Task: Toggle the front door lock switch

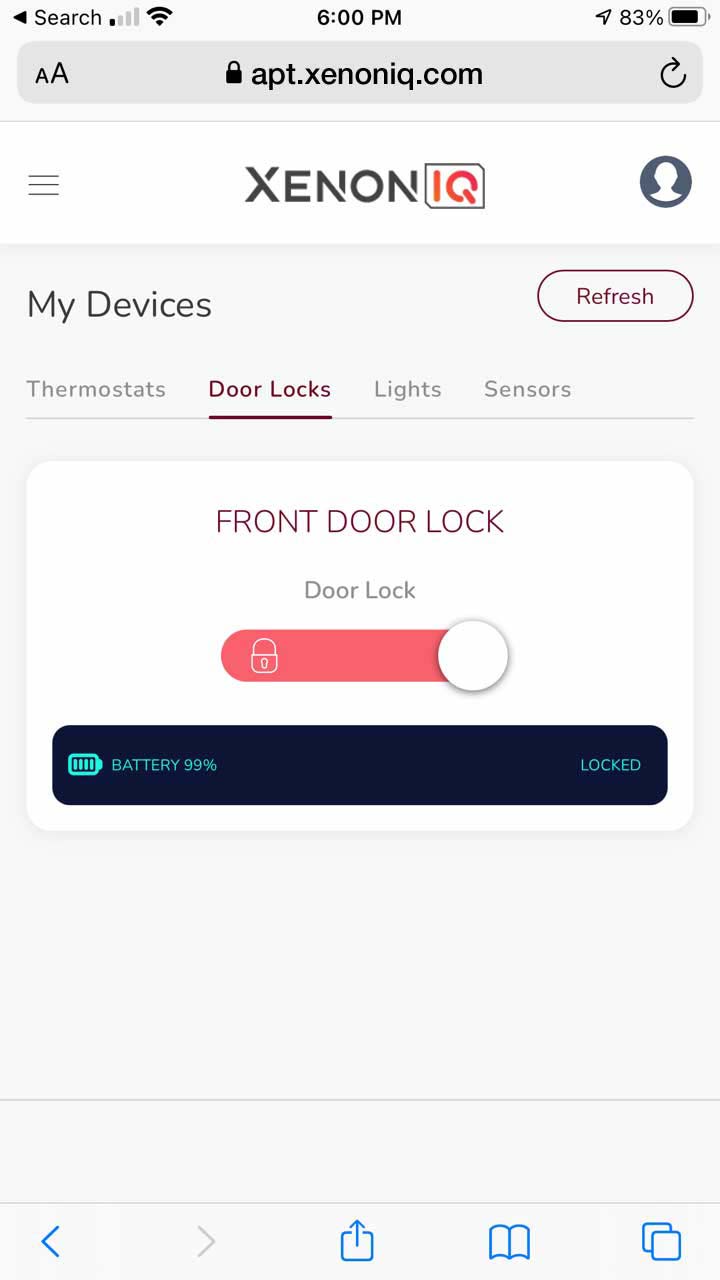Action: (x=364, y=656)
